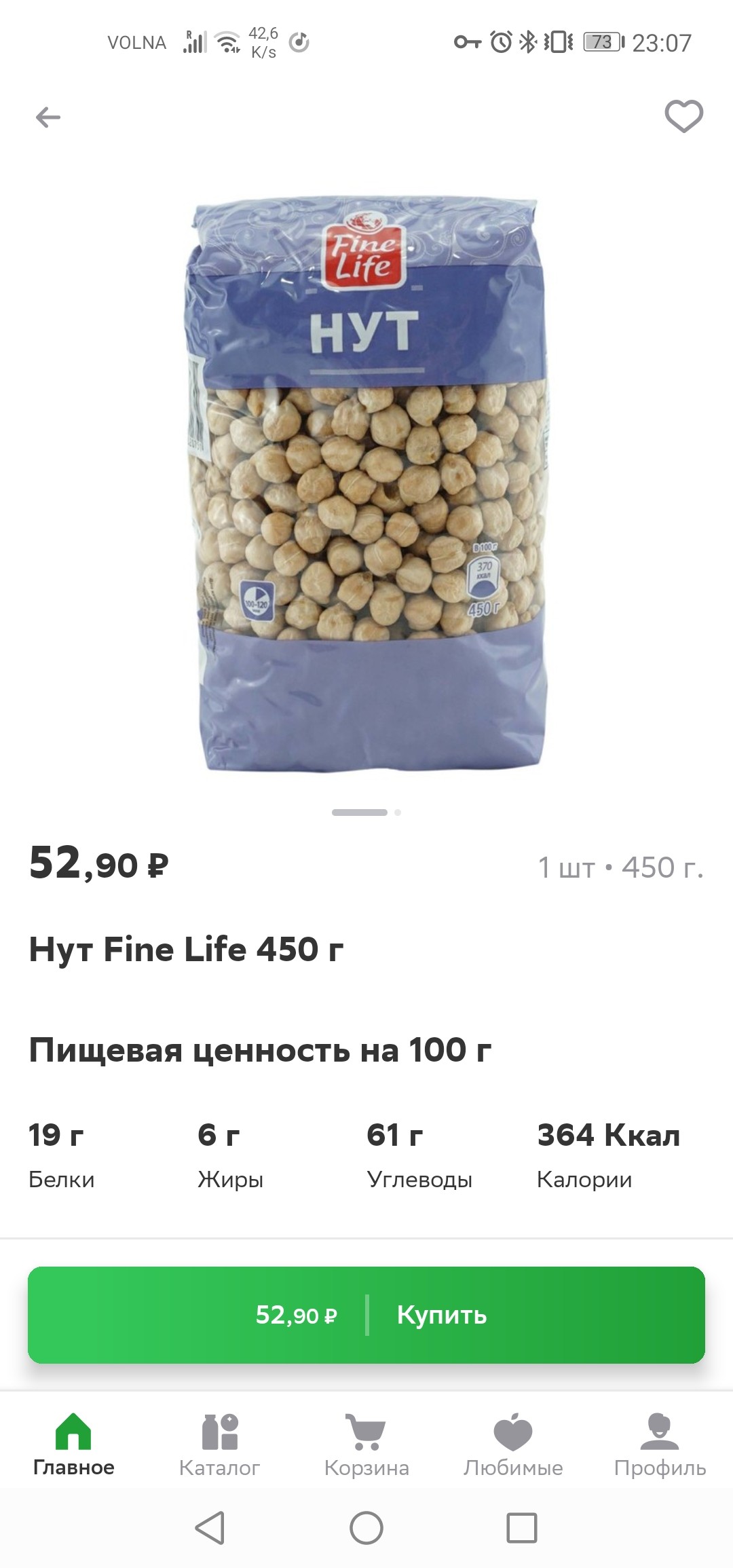Switch to the Главное tab
The height and width of the screenshot is (1568, 733).
coord(73,1444)
